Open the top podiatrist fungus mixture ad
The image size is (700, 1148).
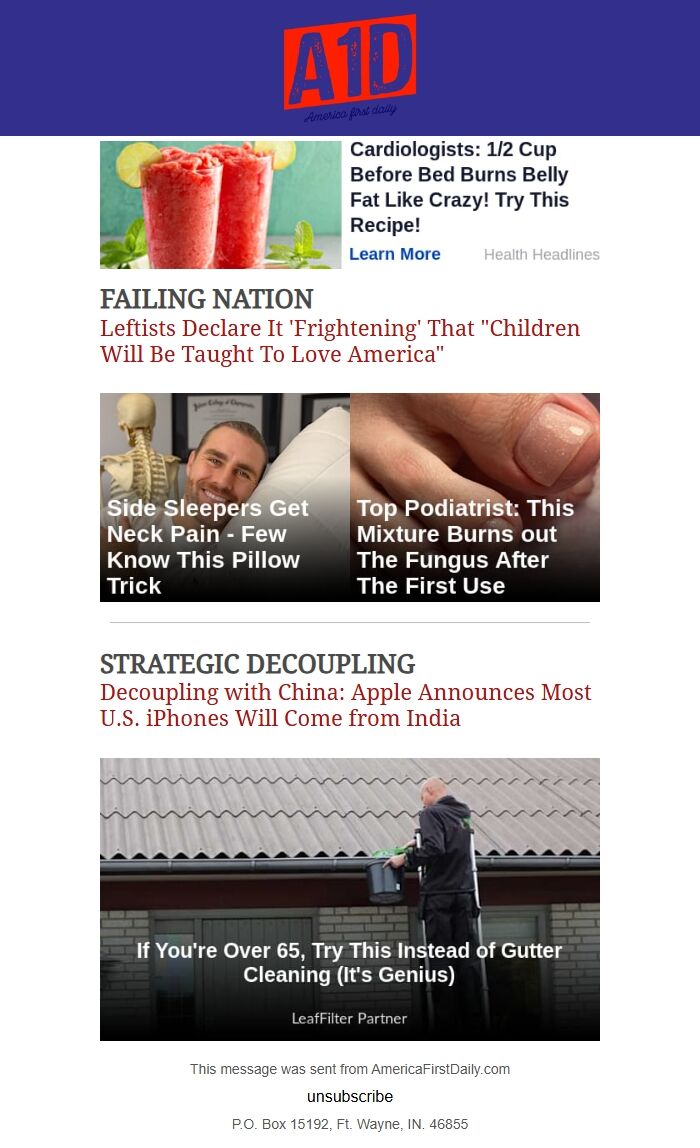pyautogui.click(x=475, y=497)
